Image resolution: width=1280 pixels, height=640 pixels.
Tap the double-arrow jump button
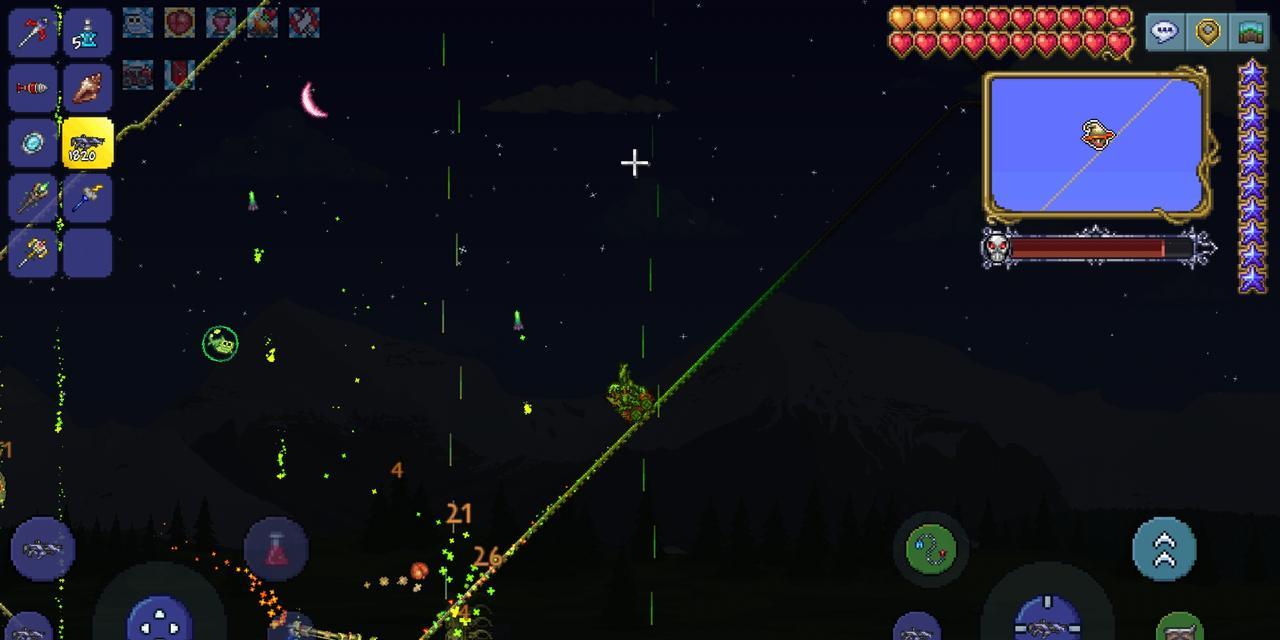[1164, 549]
